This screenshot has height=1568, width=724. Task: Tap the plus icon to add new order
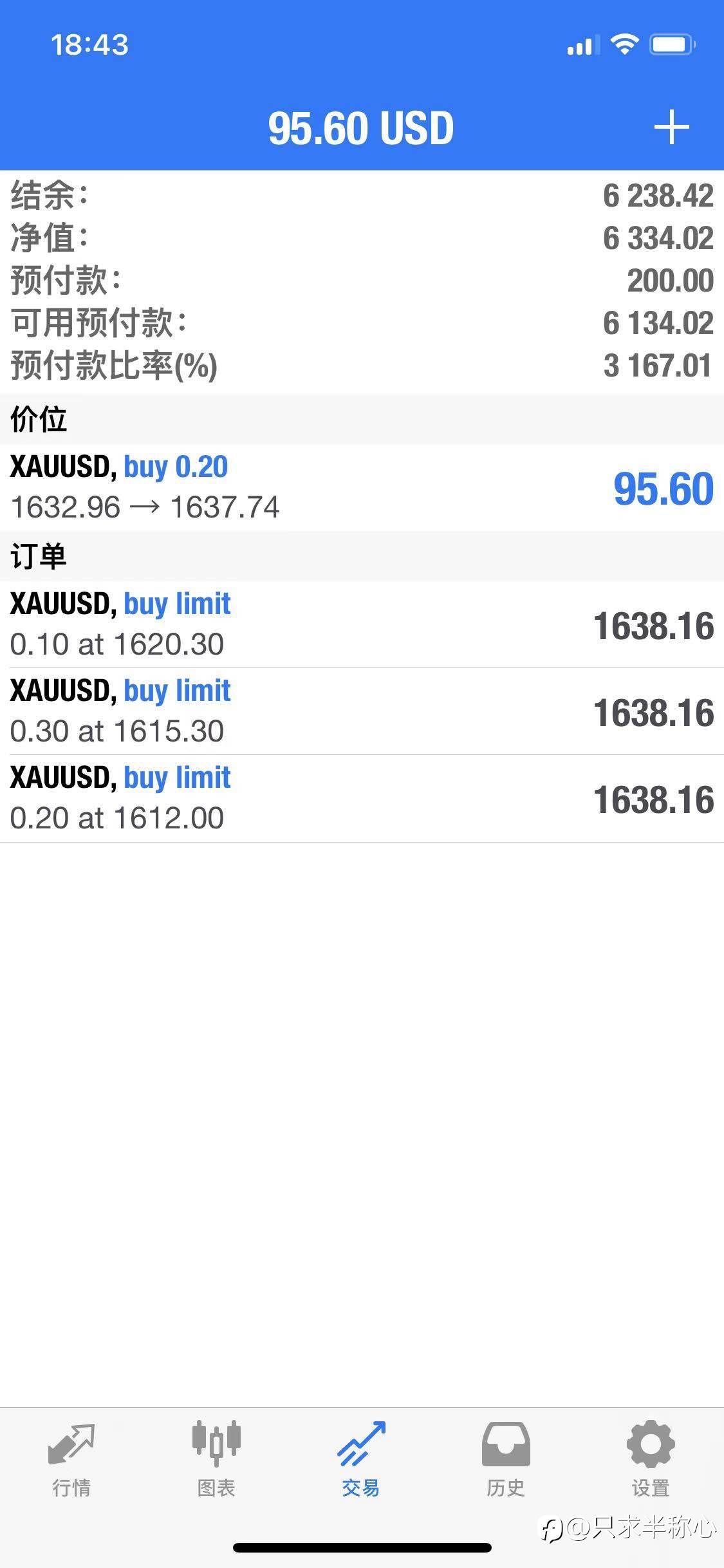pyautogui.click(x=671, y=127)
